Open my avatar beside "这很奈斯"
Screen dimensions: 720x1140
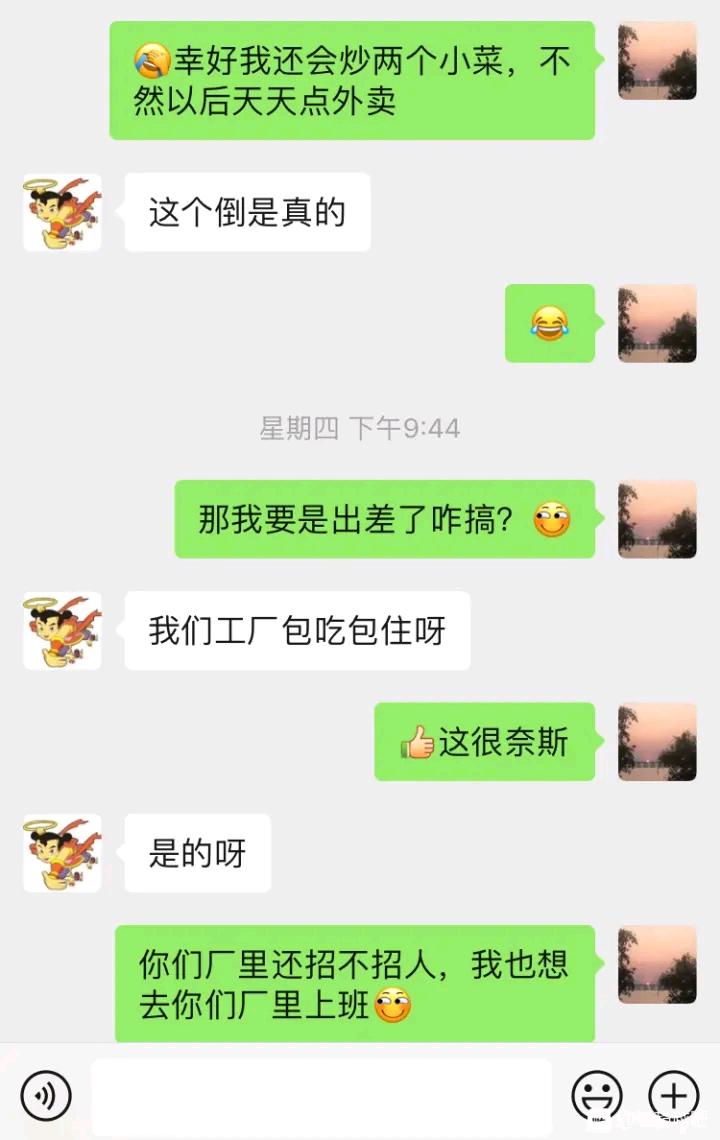(657, 742)
